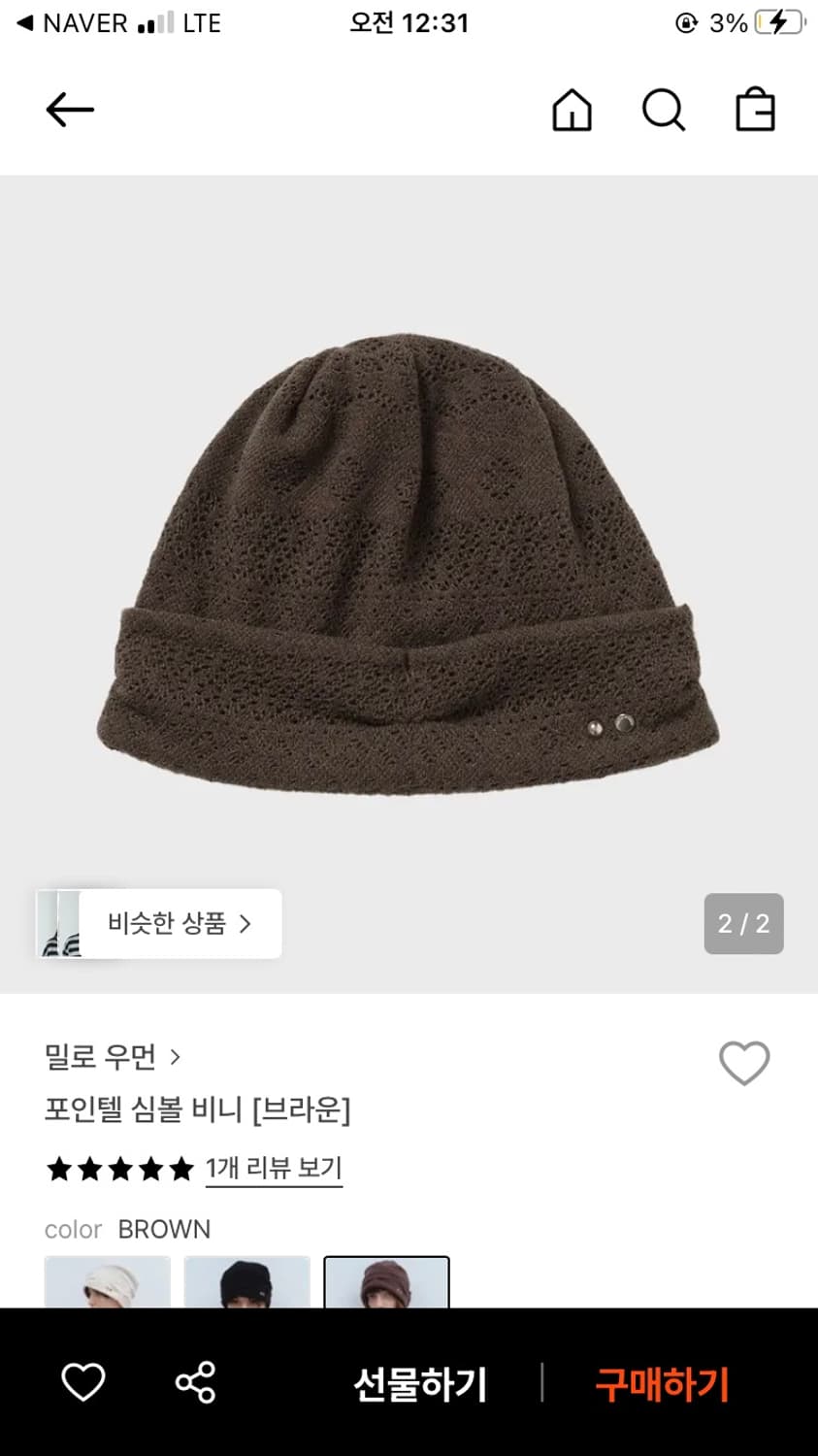The width and height of the screenshot is (818, 1456).
Task: Expand reviews via 1개 리뷰 보기 chevron
Action: (274, 1168)
